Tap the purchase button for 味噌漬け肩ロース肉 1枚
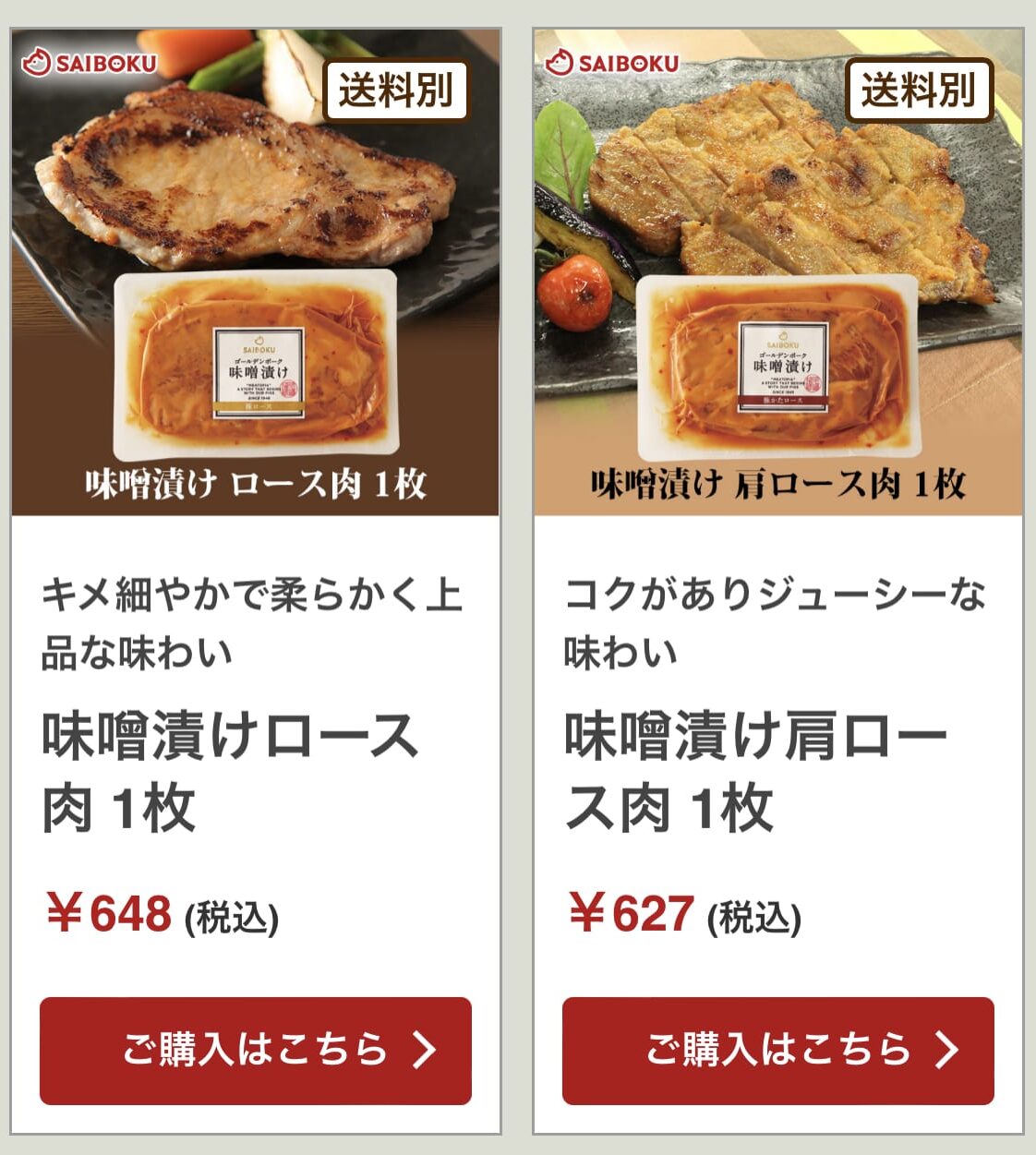Image resolution: width=1036 pixels, height=1155 pixels. [777, 1050]
